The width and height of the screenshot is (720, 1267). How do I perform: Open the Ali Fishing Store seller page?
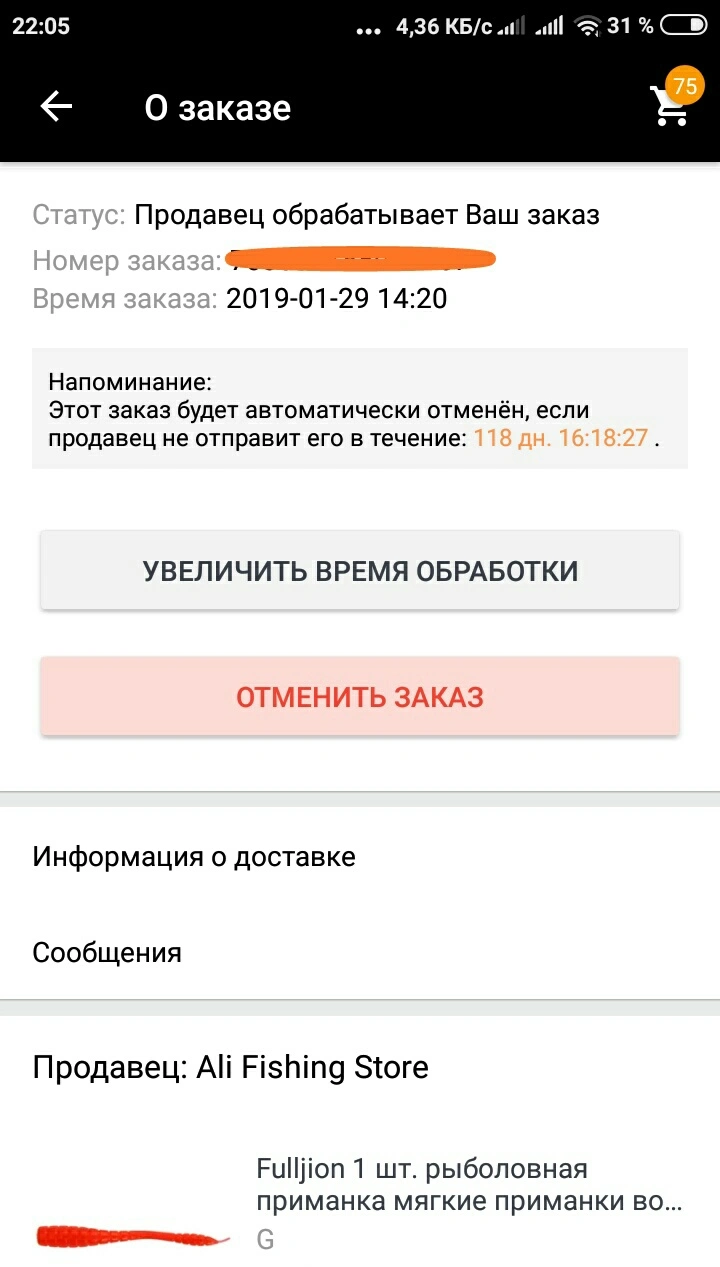(231, 1067)
